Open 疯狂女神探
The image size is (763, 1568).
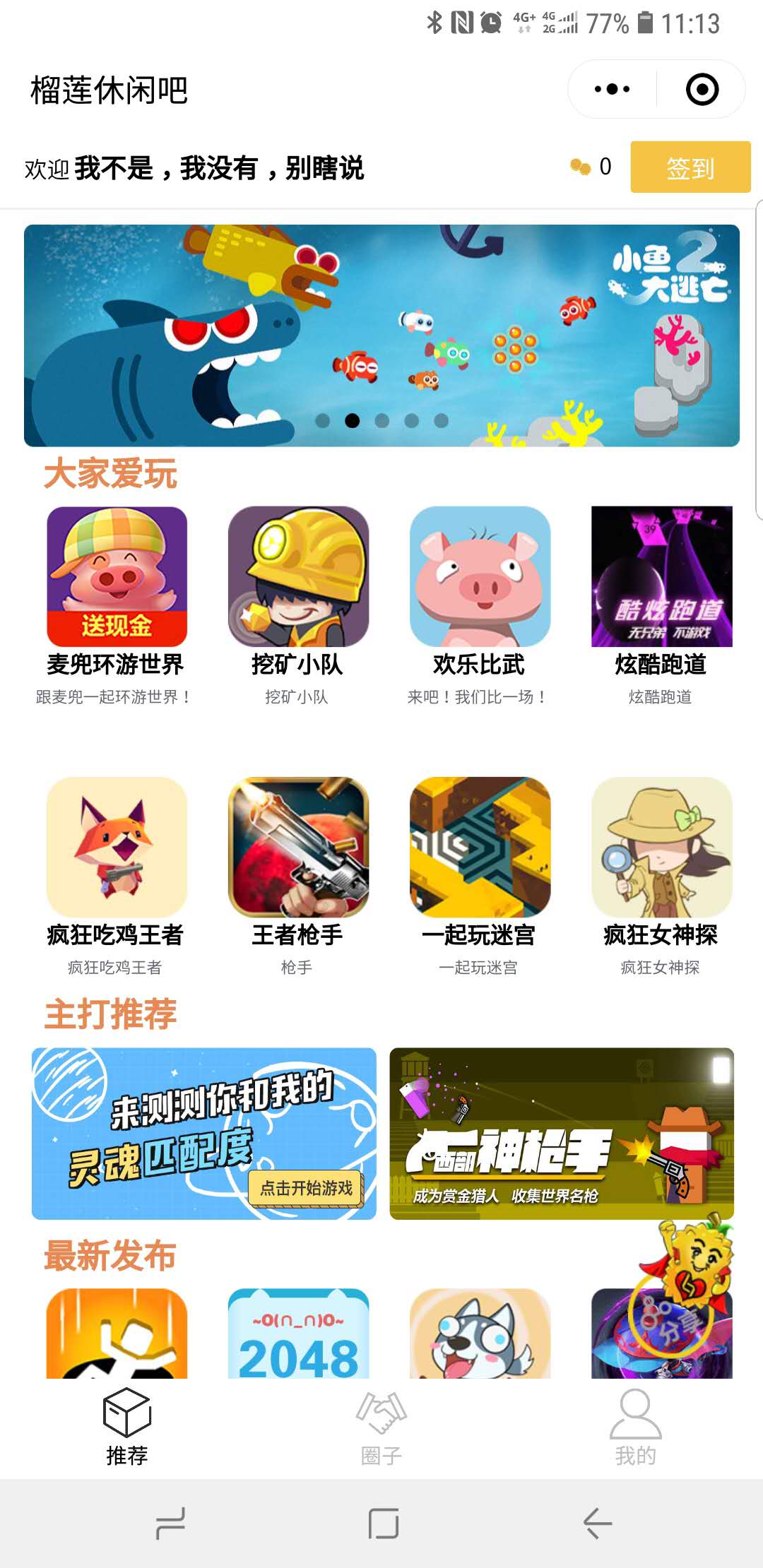coord(661,847)
